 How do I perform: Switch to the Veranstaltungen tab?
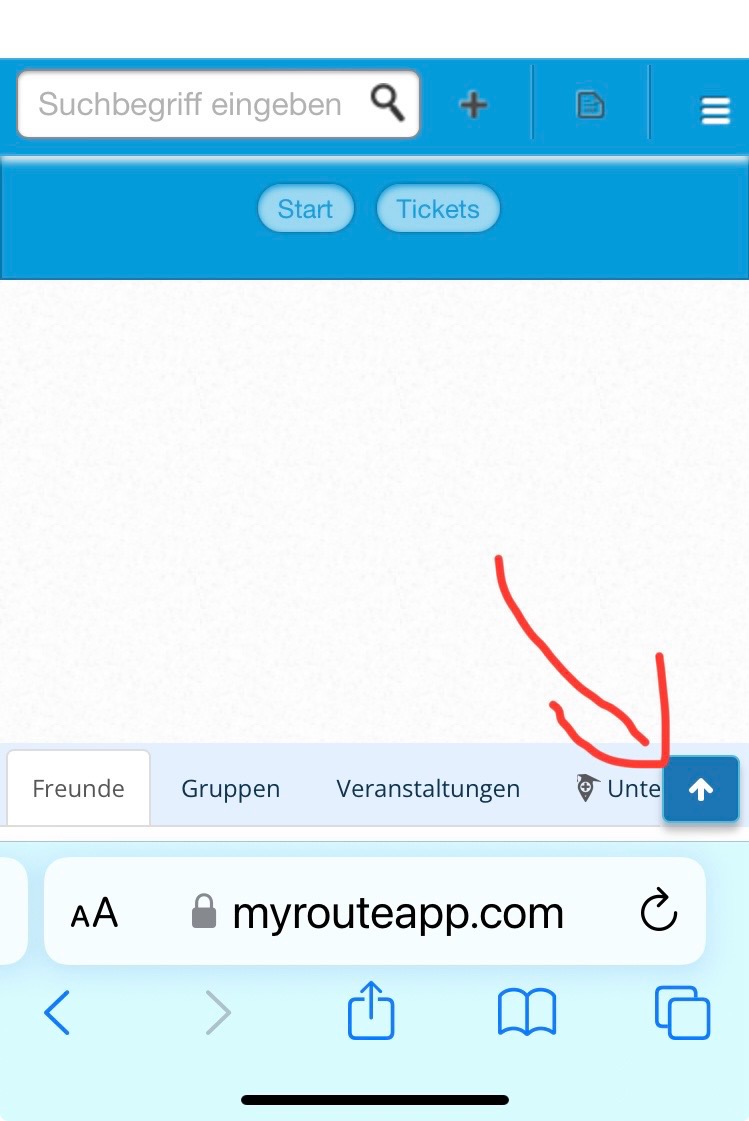point(428,788)
